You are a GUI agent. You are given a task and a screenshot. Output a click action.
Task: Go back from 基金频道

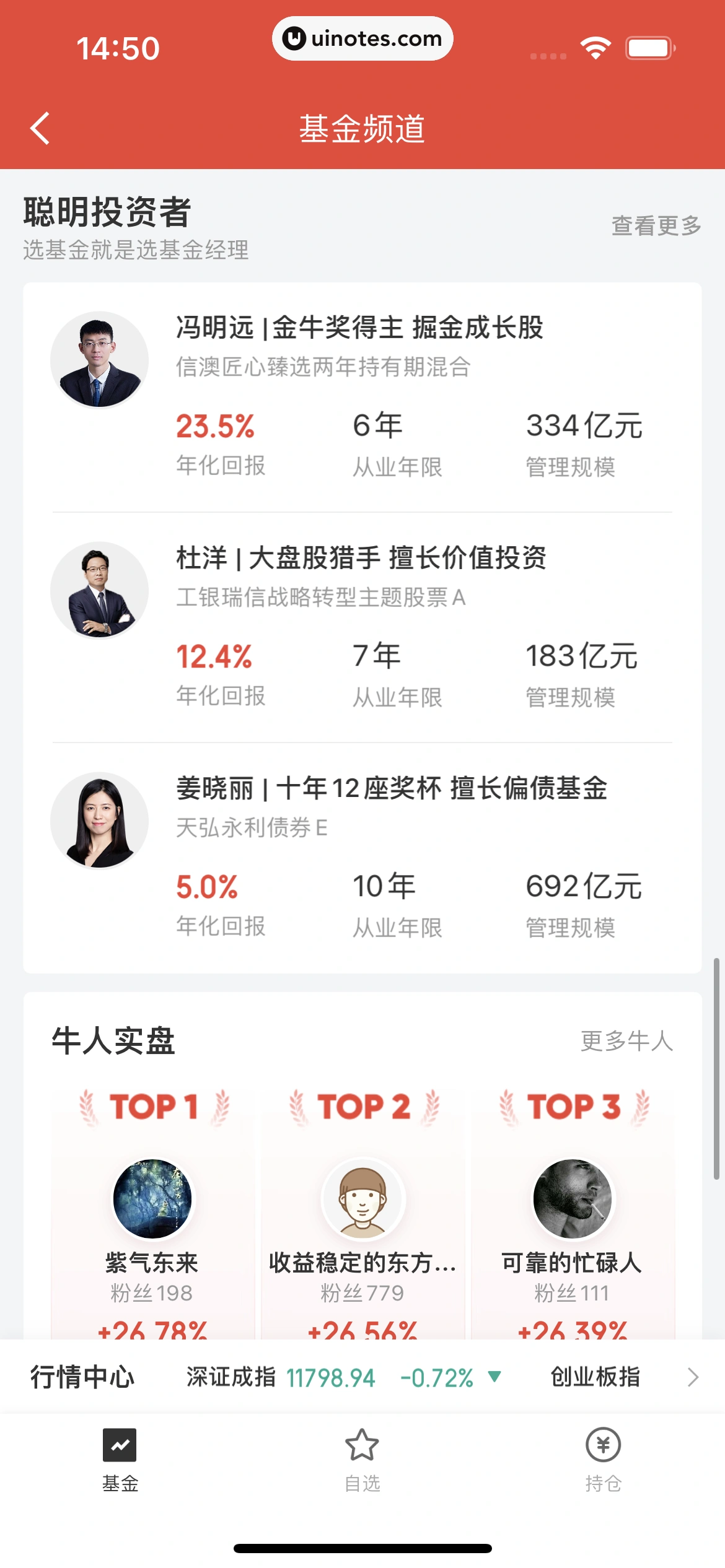pyautogui.click(x=40, y=129)
